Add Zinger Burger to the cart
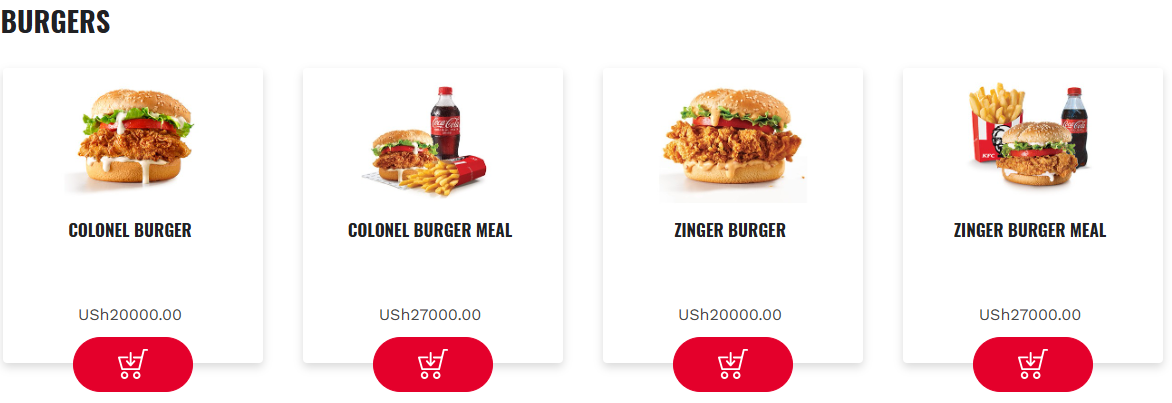This screenshot has width=1172, height=403. tap(732, 364)
